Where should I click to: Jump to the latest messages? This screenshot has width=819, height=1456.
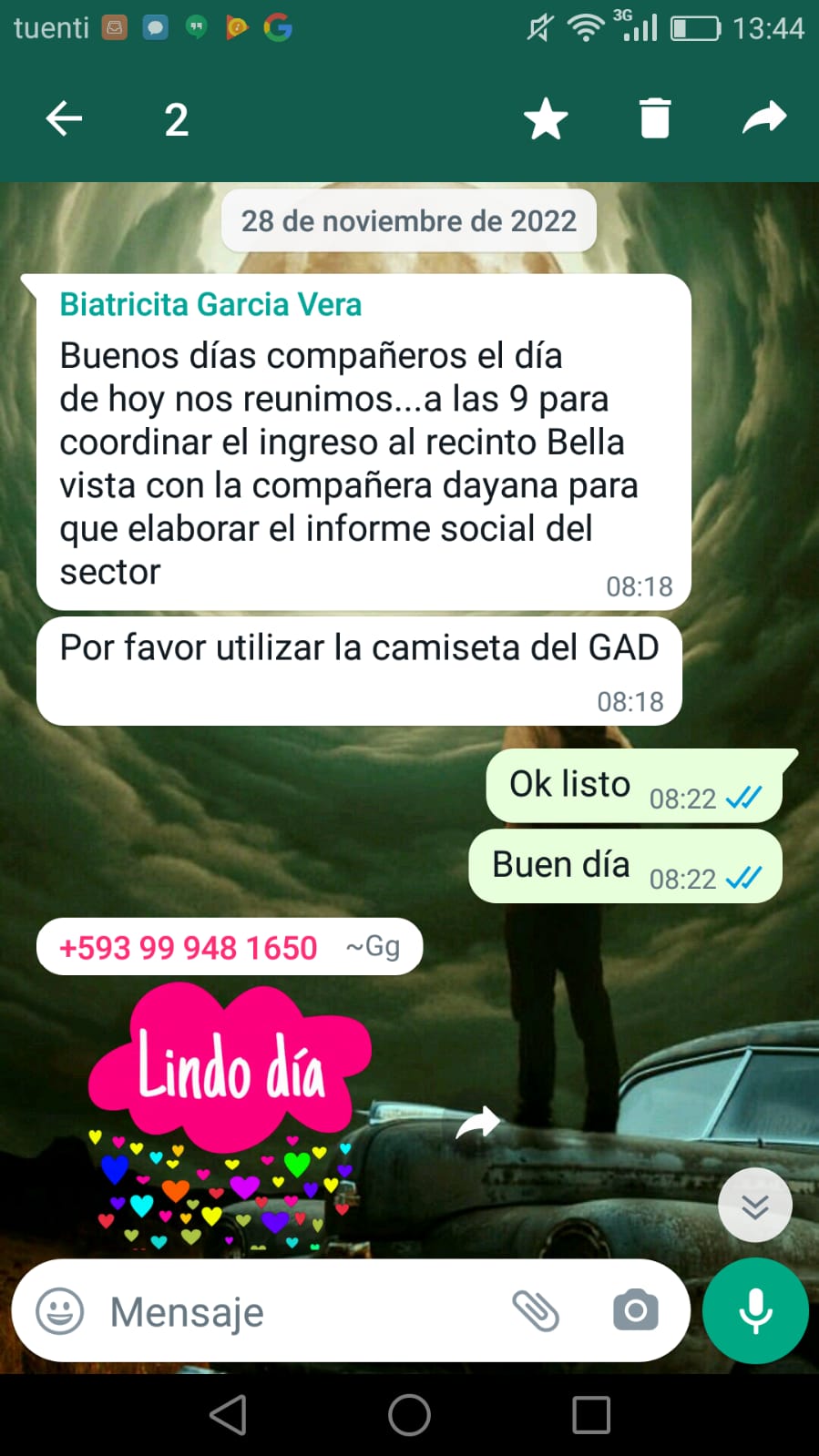[x=754, y=1206]
